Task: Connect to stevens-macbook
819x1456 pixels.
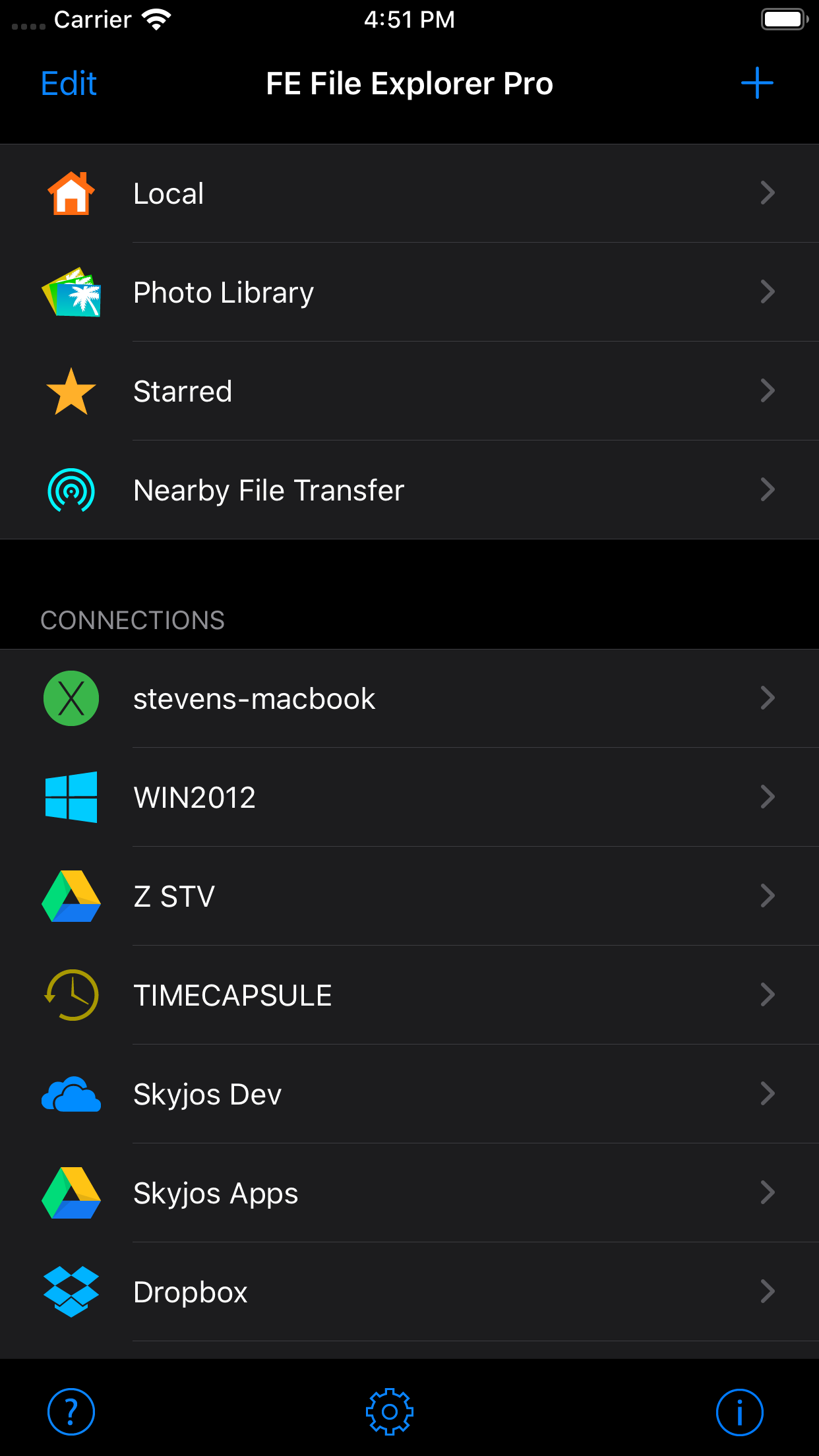Action: point(409,698)
